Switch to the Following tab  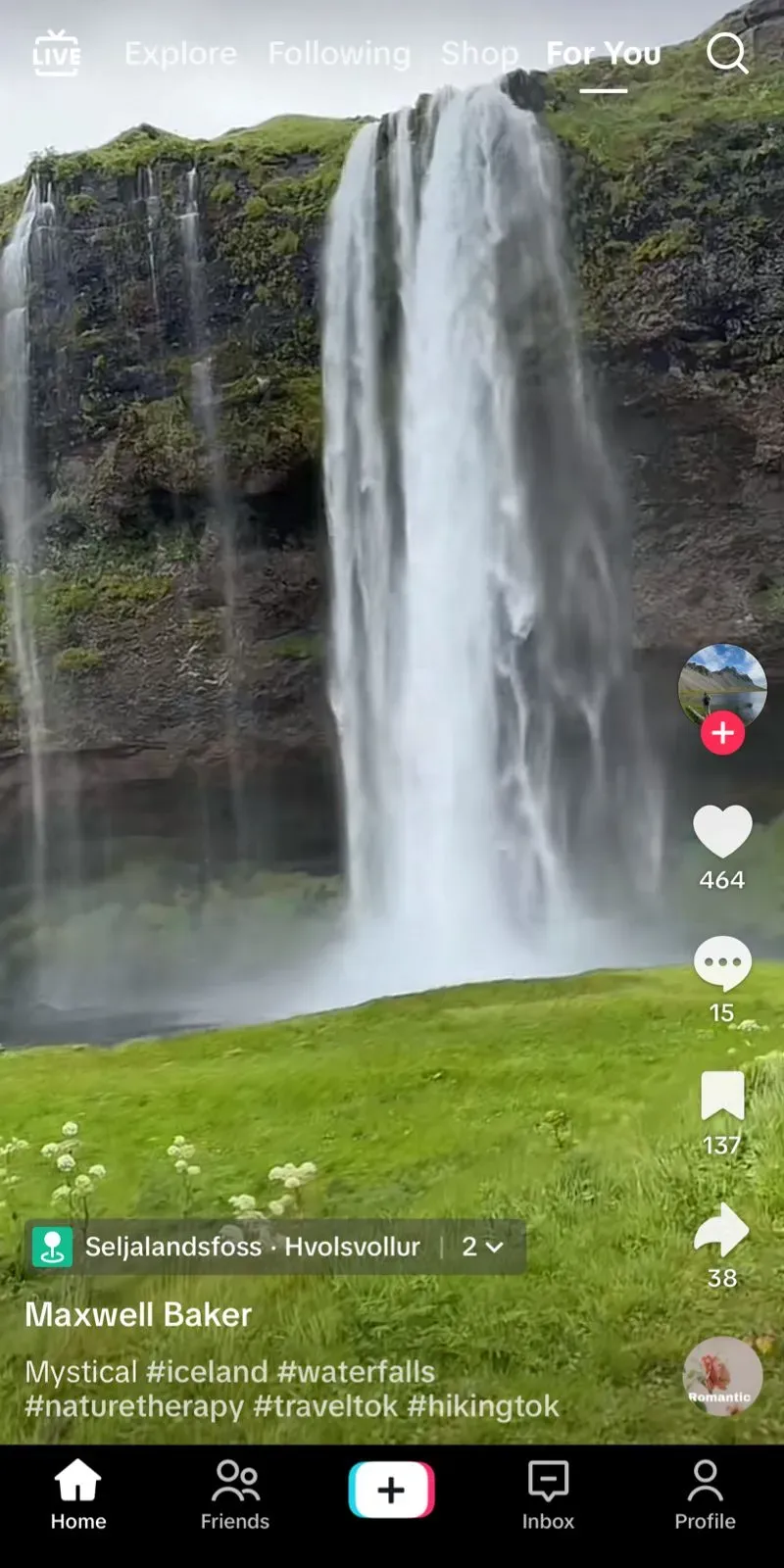point(339,53)
